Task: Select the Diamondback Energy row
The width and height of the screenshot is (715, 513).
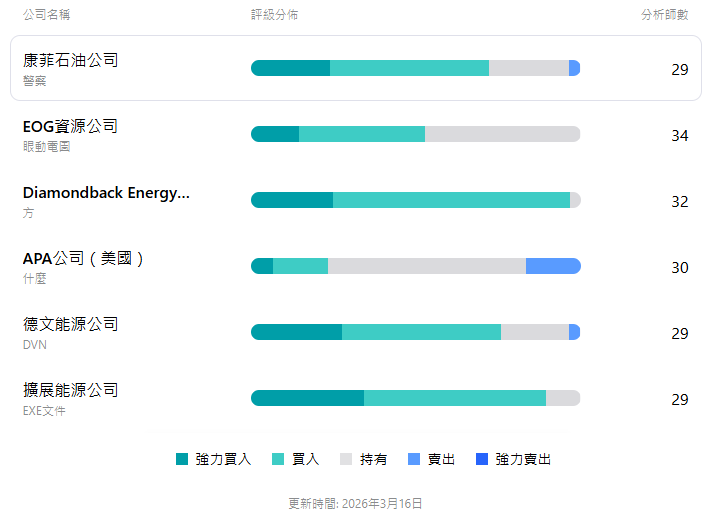Action: pyautogui.click(x=106, y=193)
